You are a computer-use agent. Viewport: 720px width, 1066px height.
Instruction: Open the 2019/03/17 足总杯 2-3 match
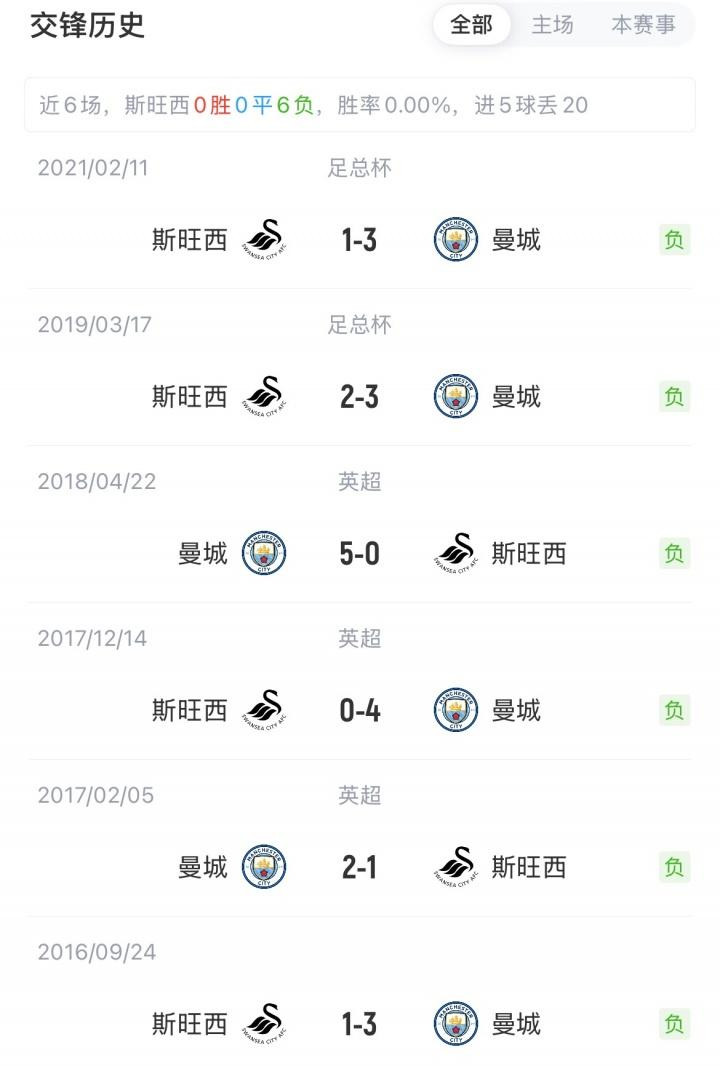click(x=359, y=397)
